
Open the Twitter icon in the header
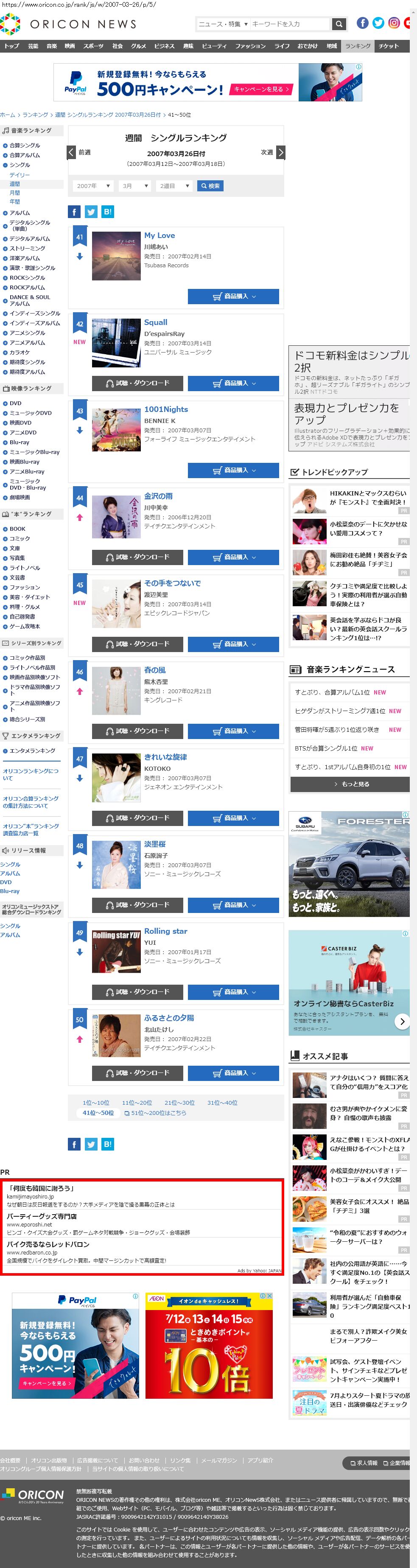pyautogui.click(x=378, y=23)
